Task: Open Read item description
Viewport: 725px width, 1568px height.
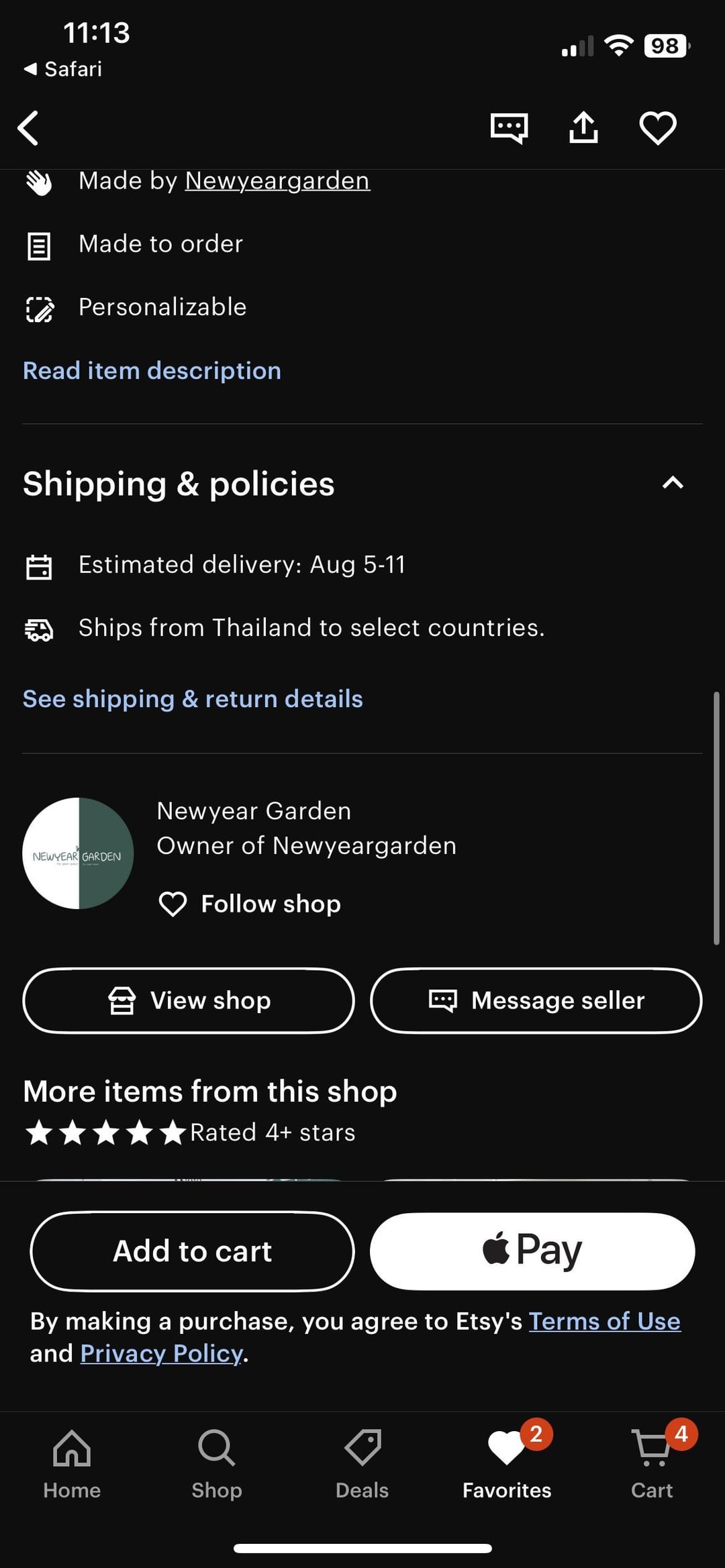Action: click(x=152, y=370)
